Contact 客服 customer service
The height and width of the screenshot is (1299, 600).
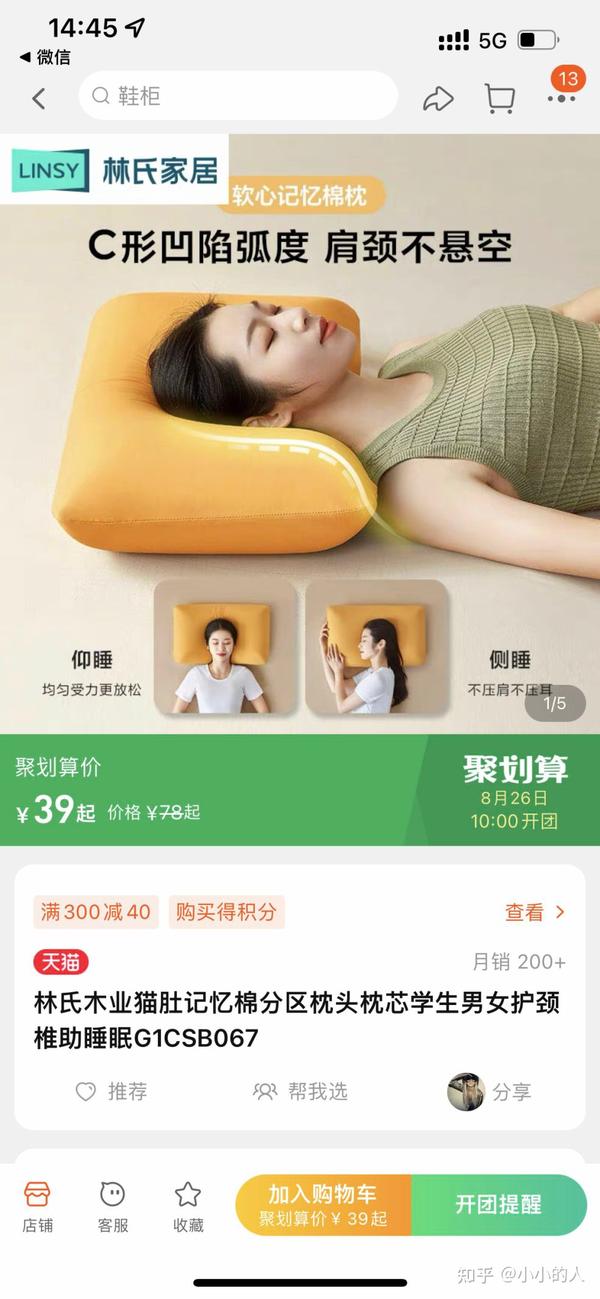(113, 1205)
